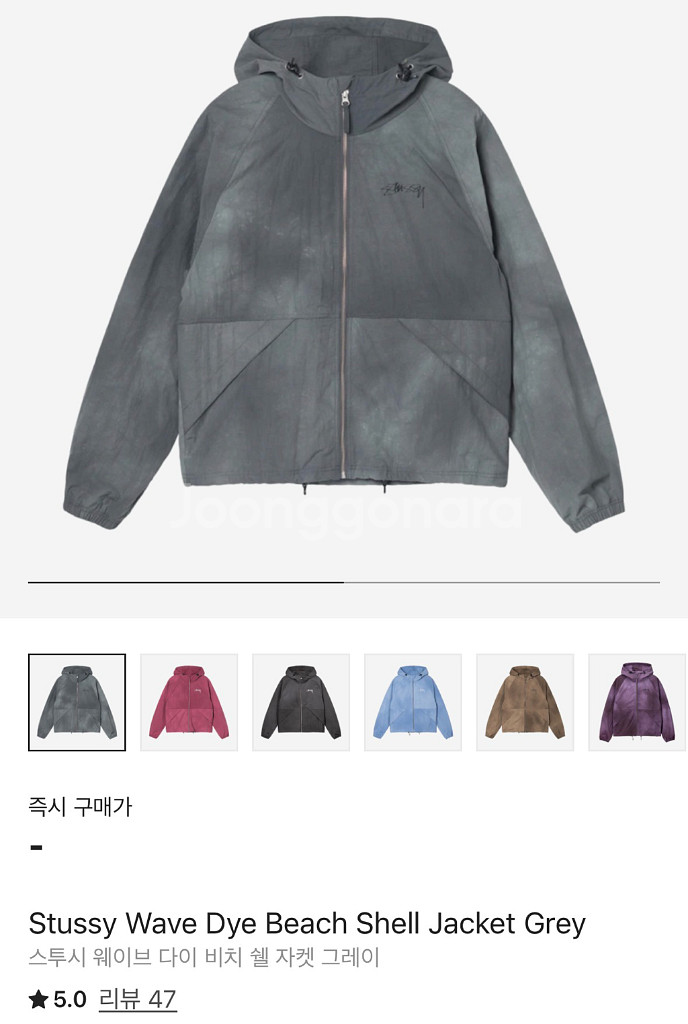688x1024 pixels.
Task: Open the 리뷰 47 reviews link
Action: click(137, 999)
